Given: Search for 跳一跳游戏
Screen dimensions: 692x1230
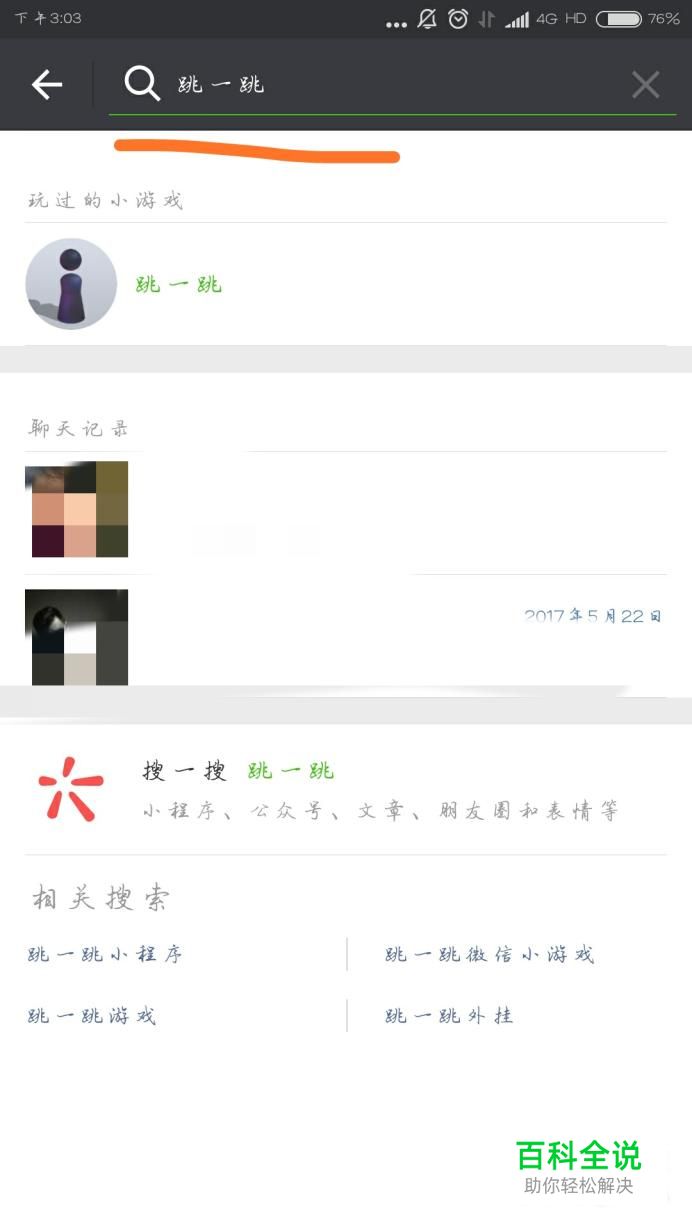Looking at the screenshot, I should point(92,1016).
